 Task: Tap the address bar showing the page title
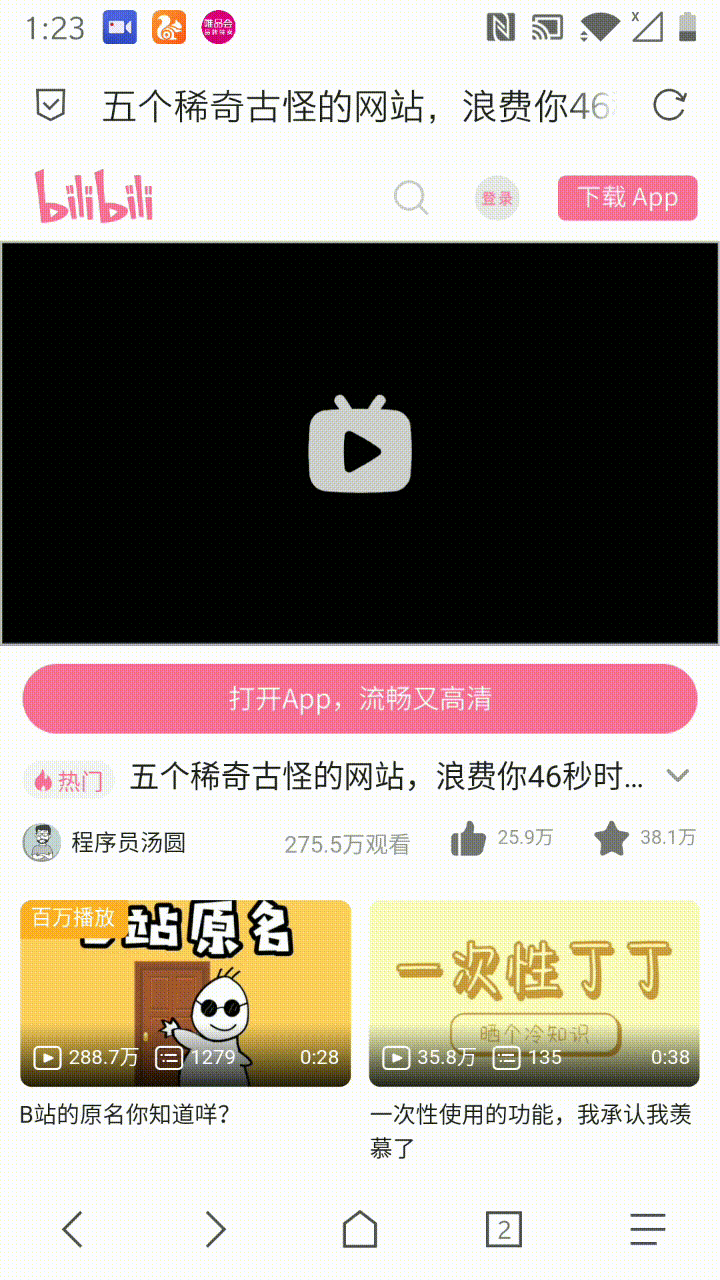[x=360, y=106]
